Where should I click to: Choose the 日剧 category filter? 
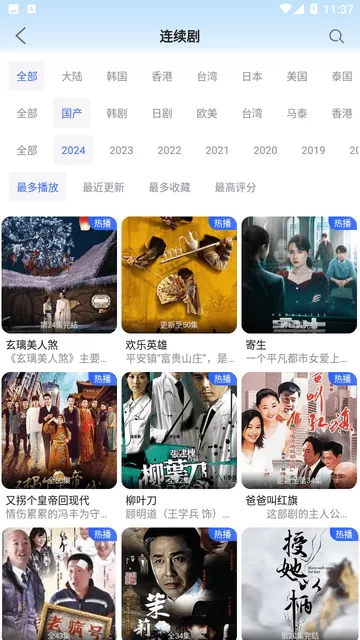[x=162, y=113]
